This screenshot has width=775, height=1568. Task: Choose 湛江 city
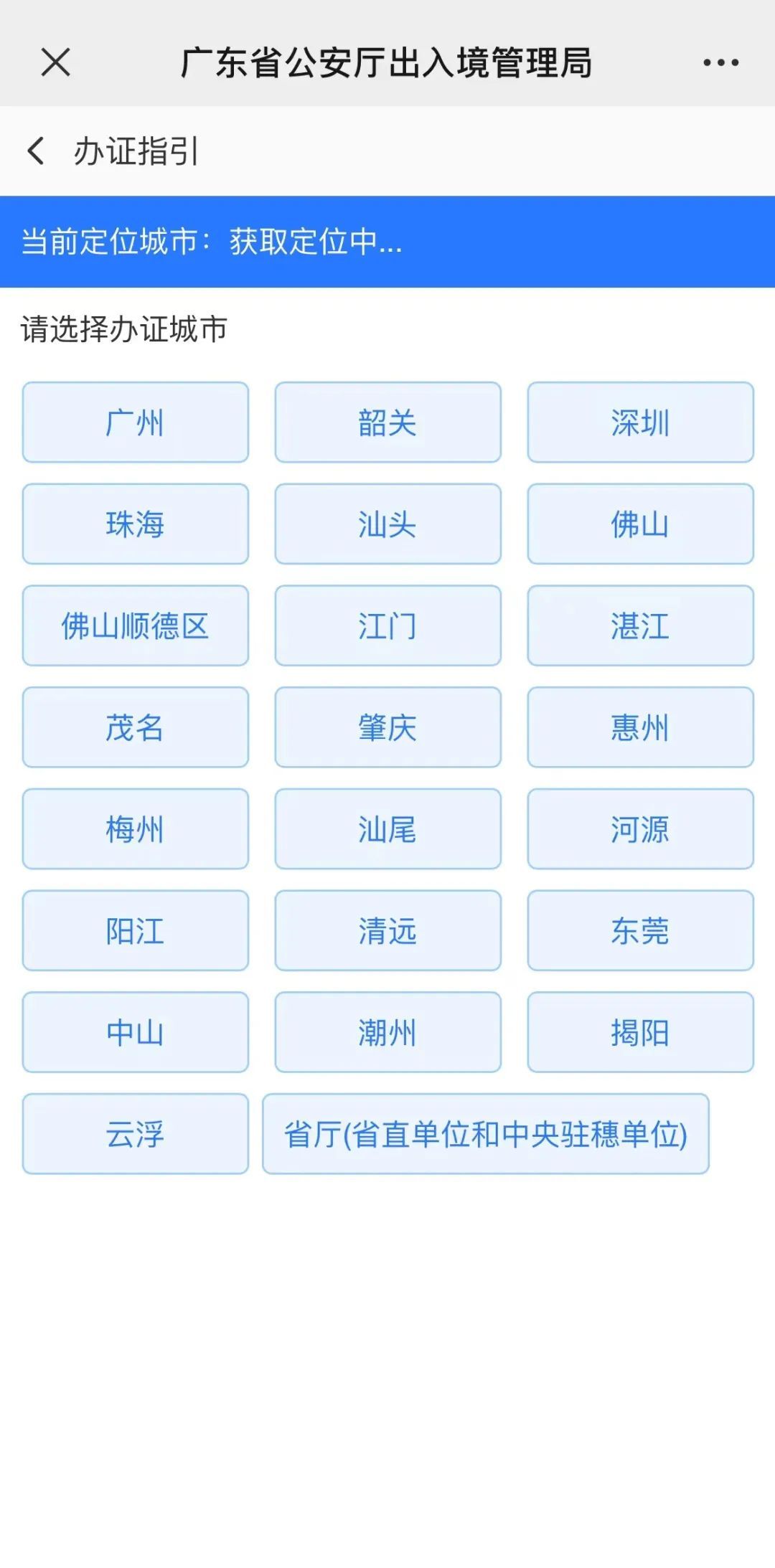click(640, 626)
